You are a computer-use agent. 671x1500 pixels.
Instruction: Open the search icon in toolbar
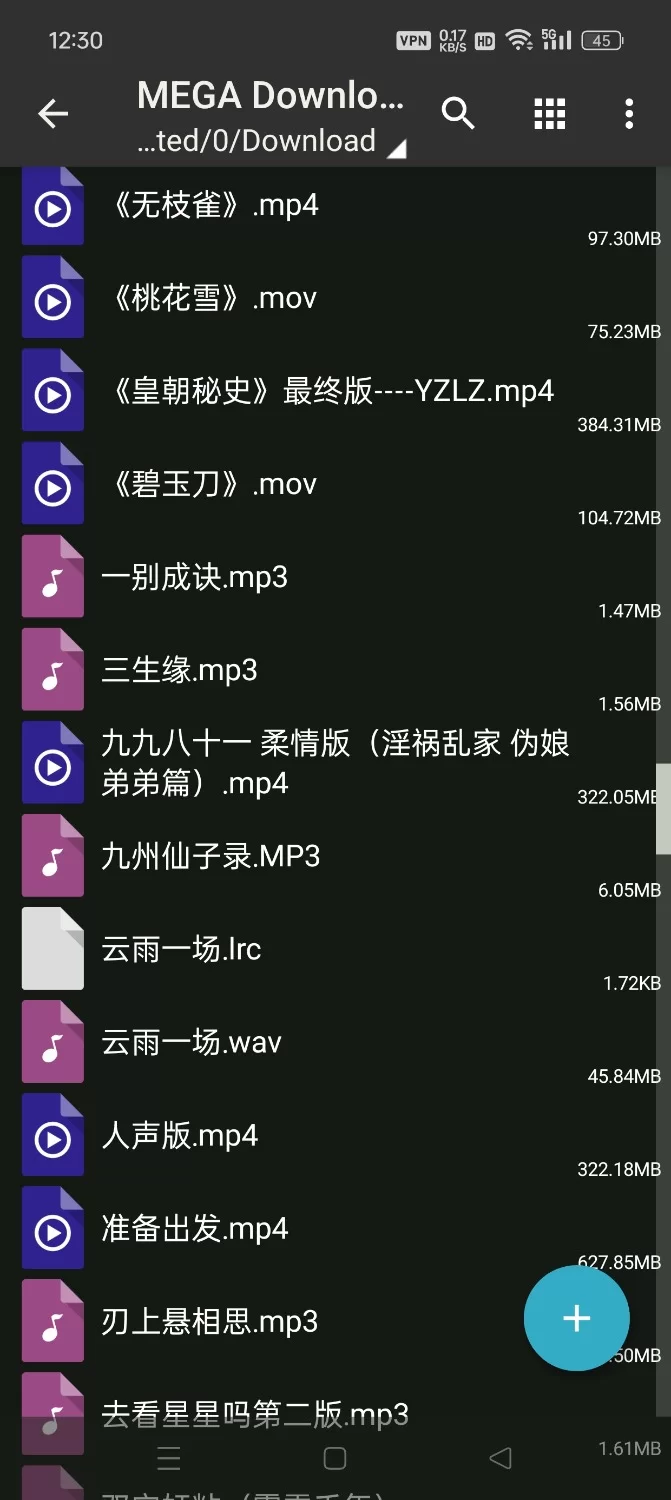[x=458, y=114]
